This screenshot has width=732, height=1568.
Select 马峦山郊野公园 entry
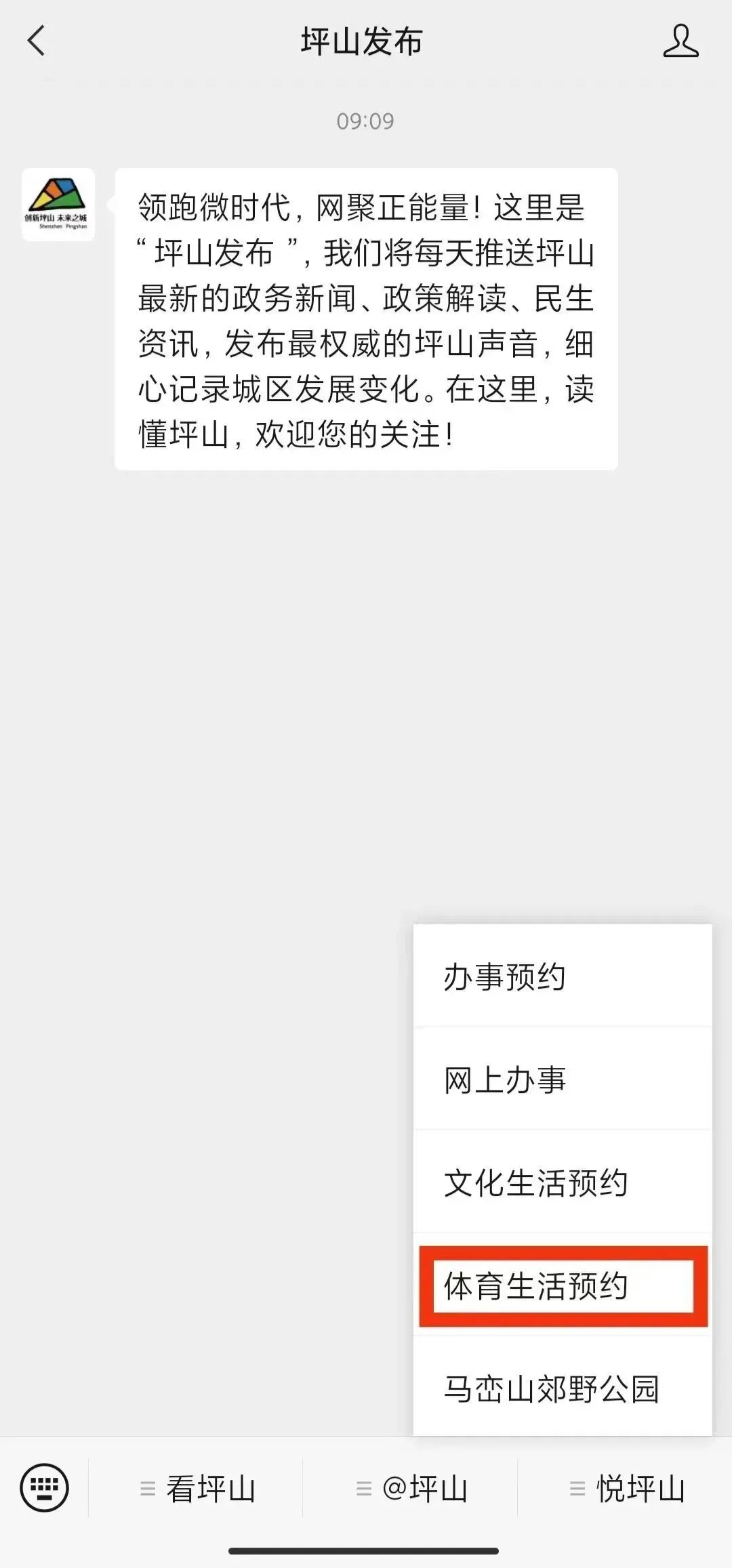click(x=563, y=1388)
